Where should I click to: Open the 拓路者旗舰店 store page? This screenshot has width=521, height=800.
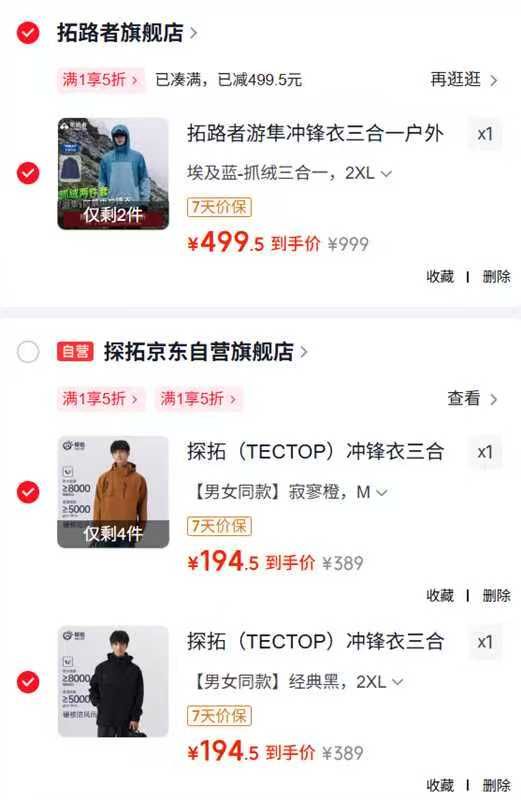pos(127,33)
